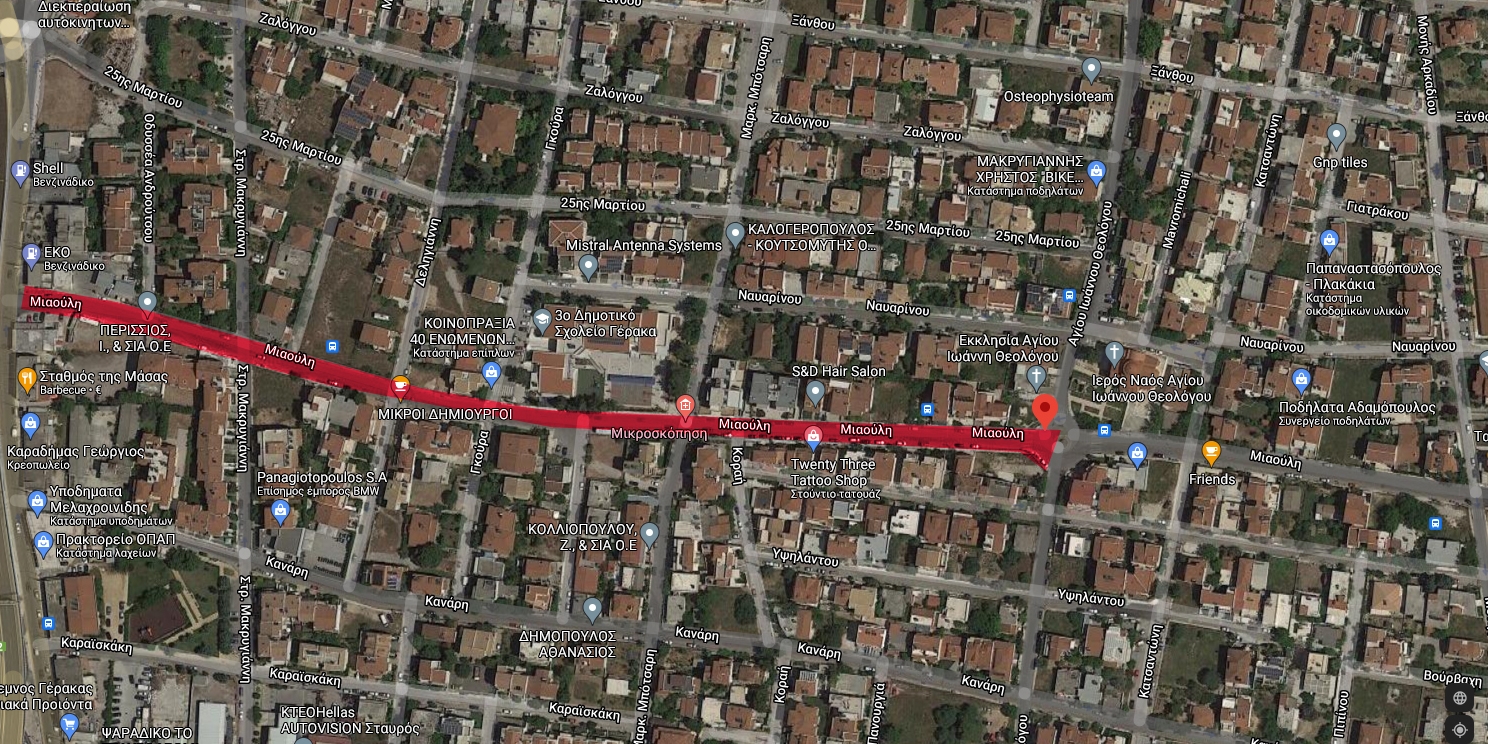This screenshot has width=1488, height=744.
Task: Select the Παπαναστασόπουλος - Πλακάκια store pin
Action: (1329, 242)
